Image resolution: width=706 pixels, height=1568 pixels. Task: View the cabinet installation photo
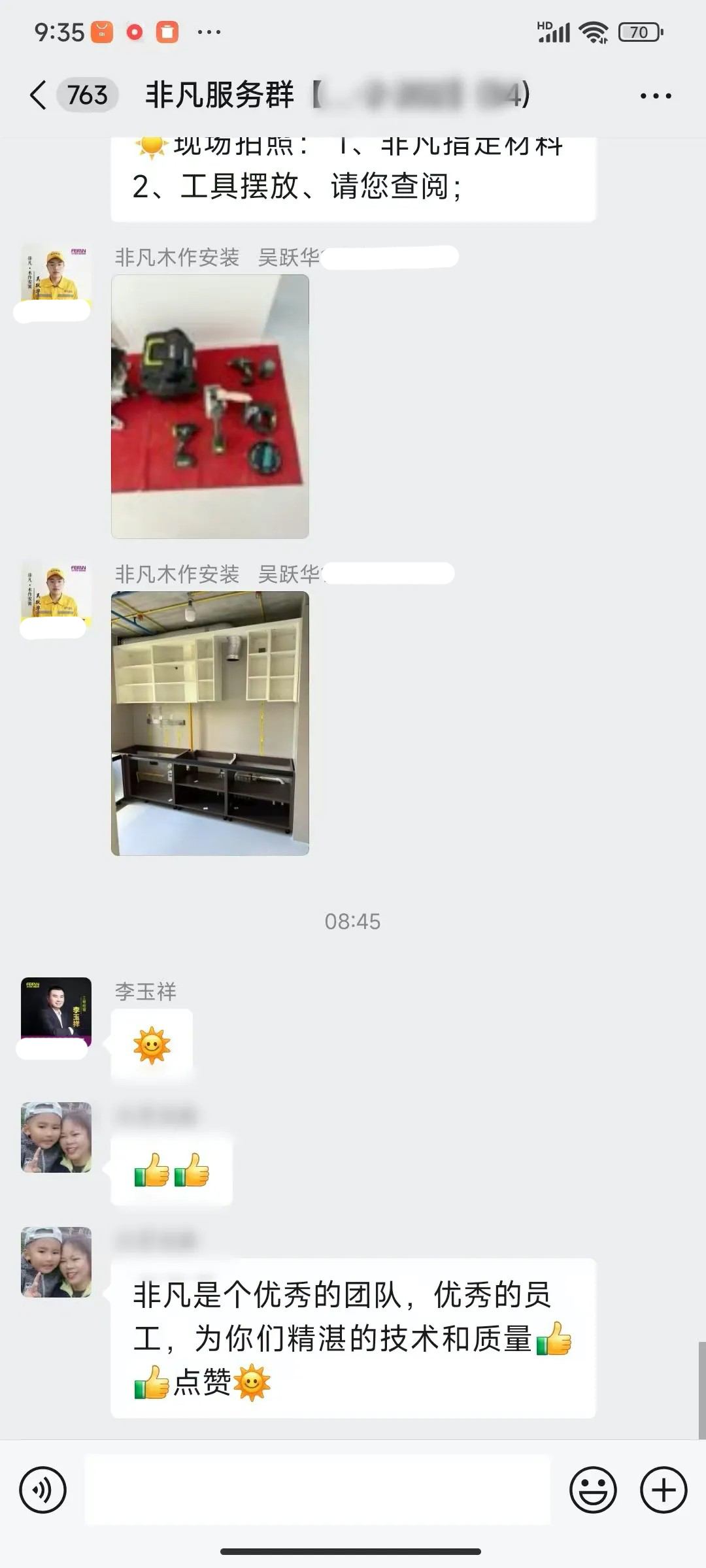210,723
